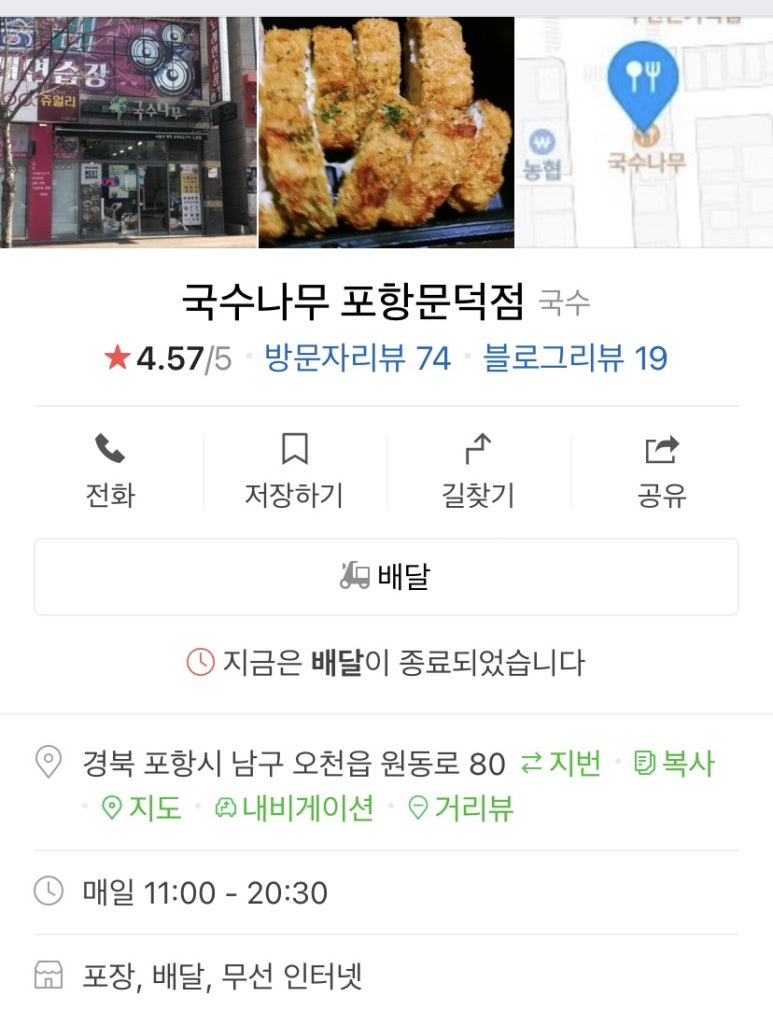Show the location on 지도
Screen dimensions: 773x1011
tap(143, 808)
